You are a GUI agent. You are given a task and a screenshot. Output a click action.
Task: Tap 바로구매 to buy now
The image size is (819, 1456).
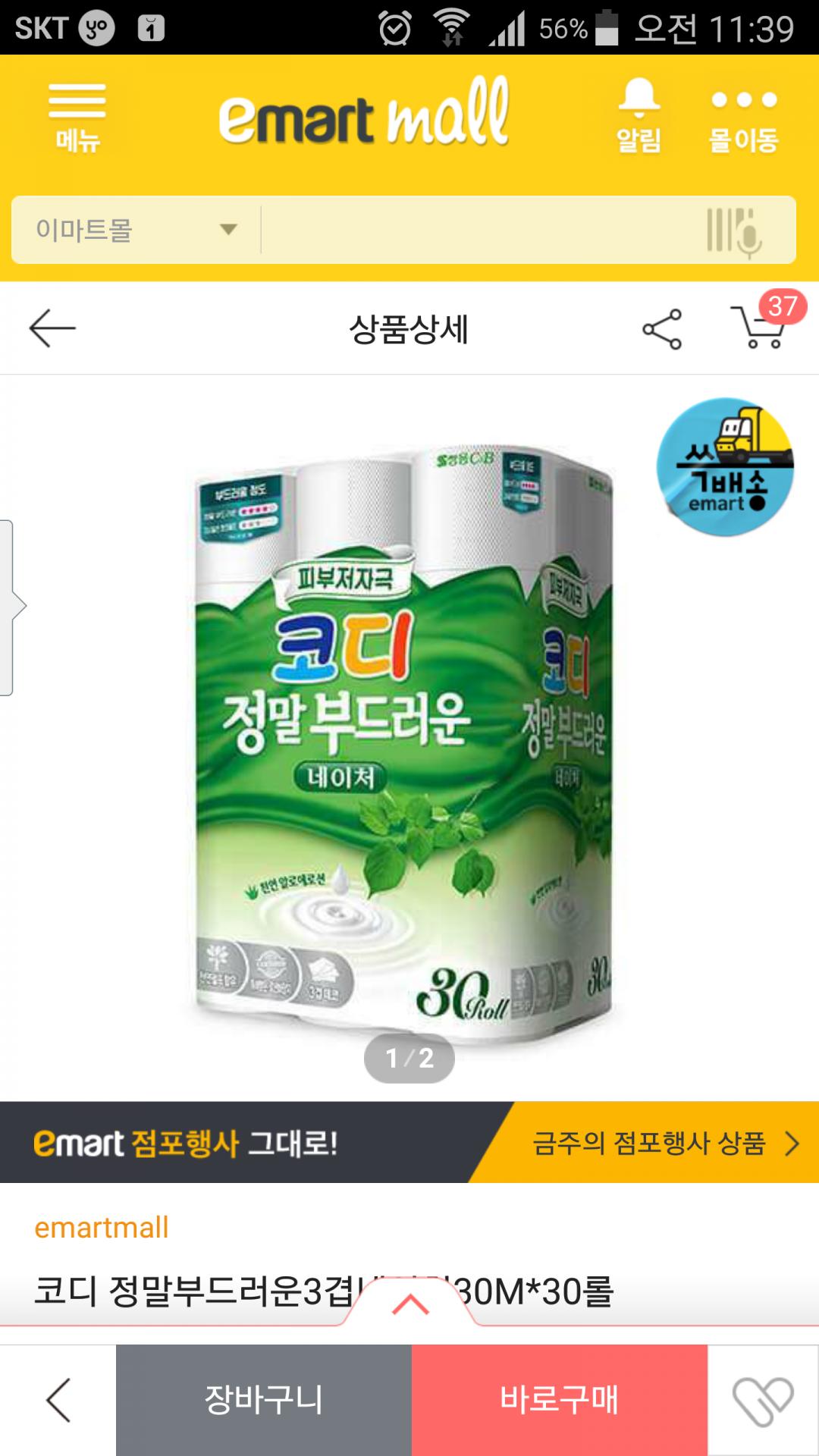click(560, 1400)
